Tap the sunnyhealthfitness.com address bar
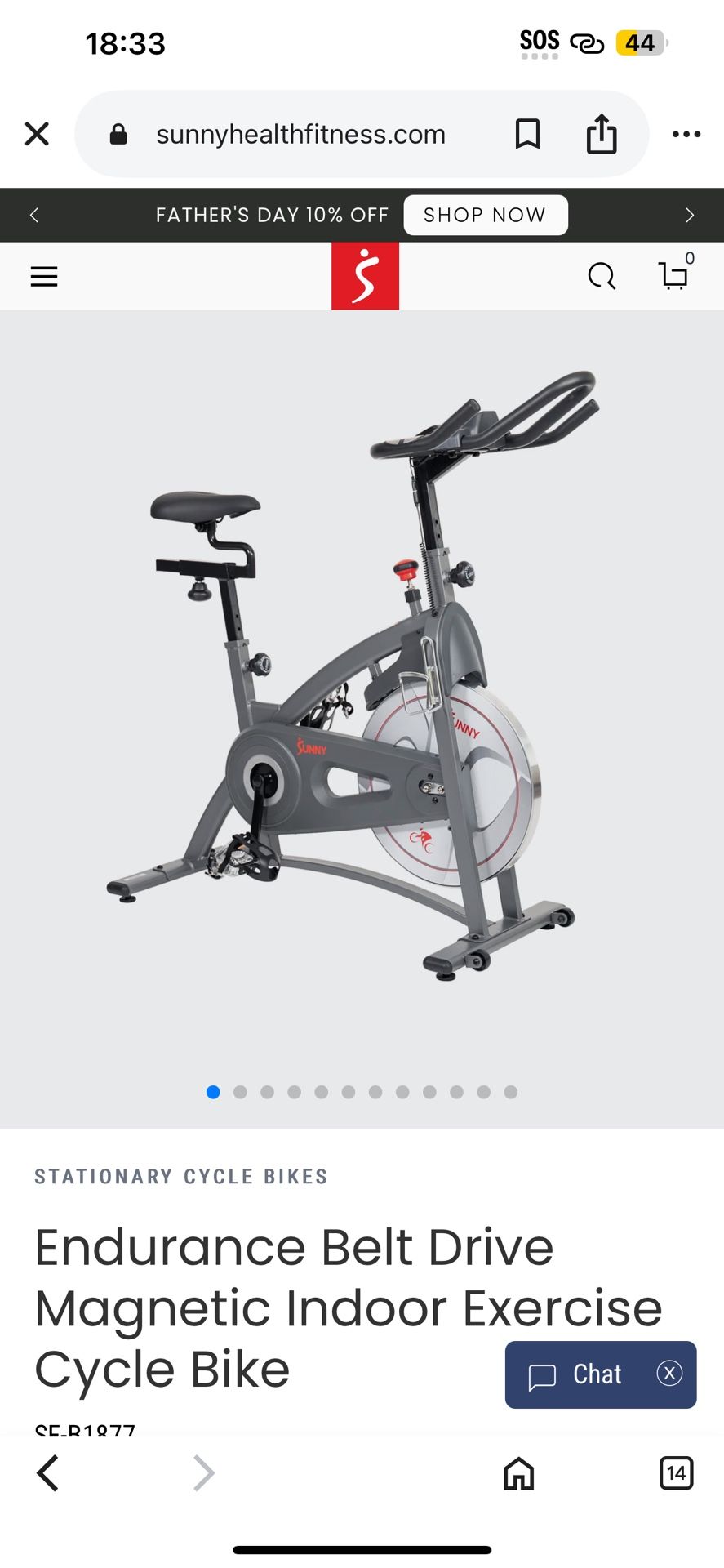Screen dimensions: 724x1568 pyautogui.click(x=300, y=134)
